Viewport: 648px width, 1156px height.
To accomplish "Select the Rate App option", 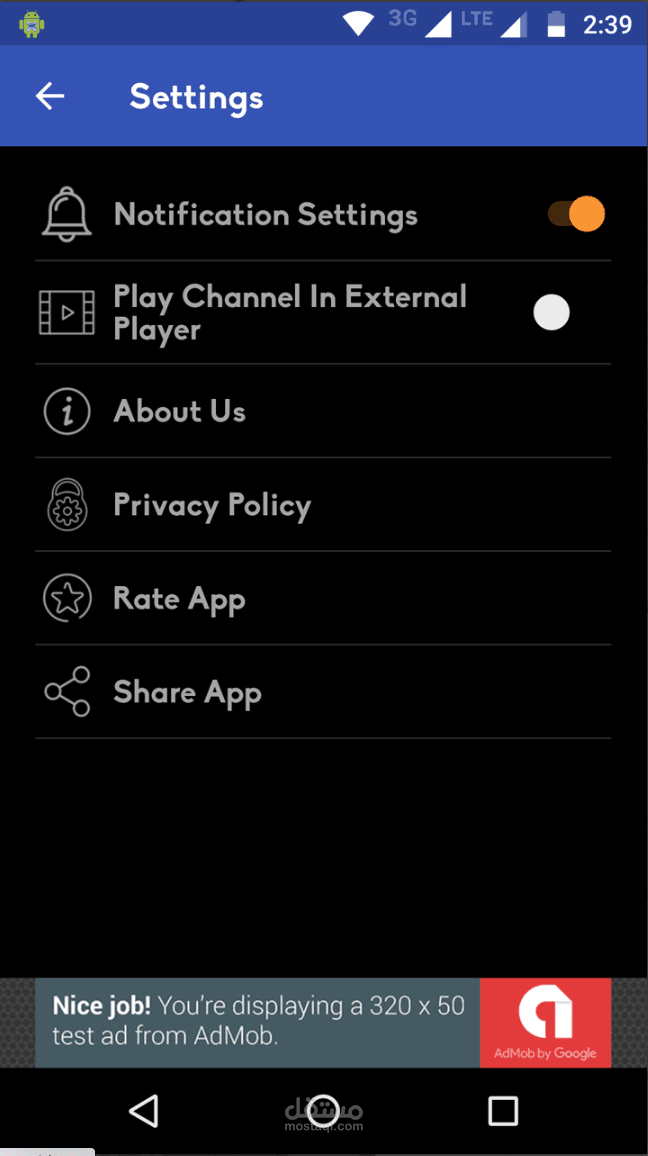I will point(180,598).
